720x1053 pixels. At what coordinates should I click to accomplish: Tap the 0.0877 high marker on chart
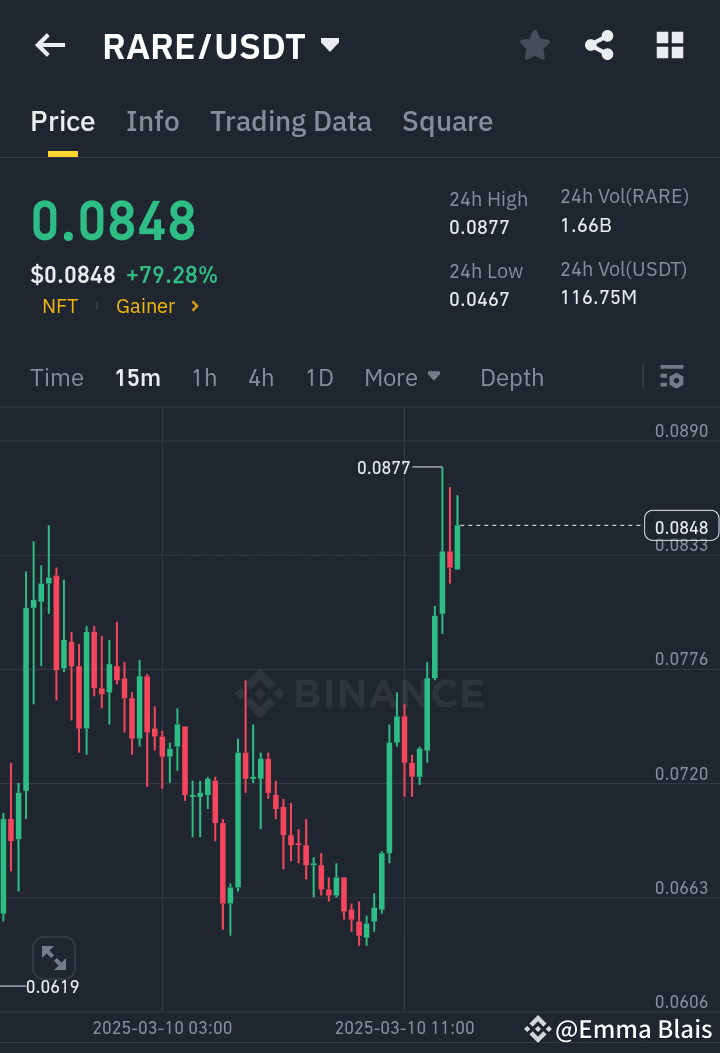[384, 466]
